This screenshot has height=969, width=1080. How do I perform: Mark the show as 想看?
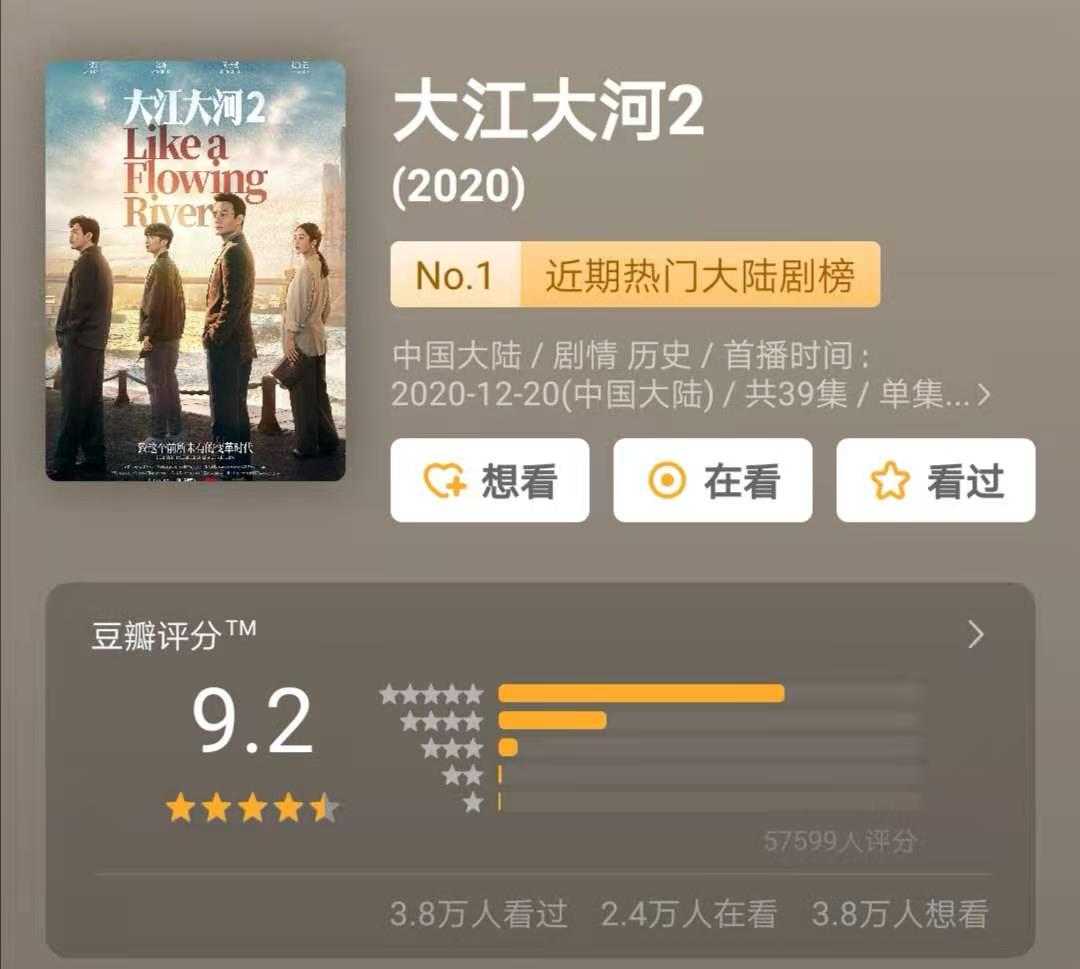coord(489,481)
